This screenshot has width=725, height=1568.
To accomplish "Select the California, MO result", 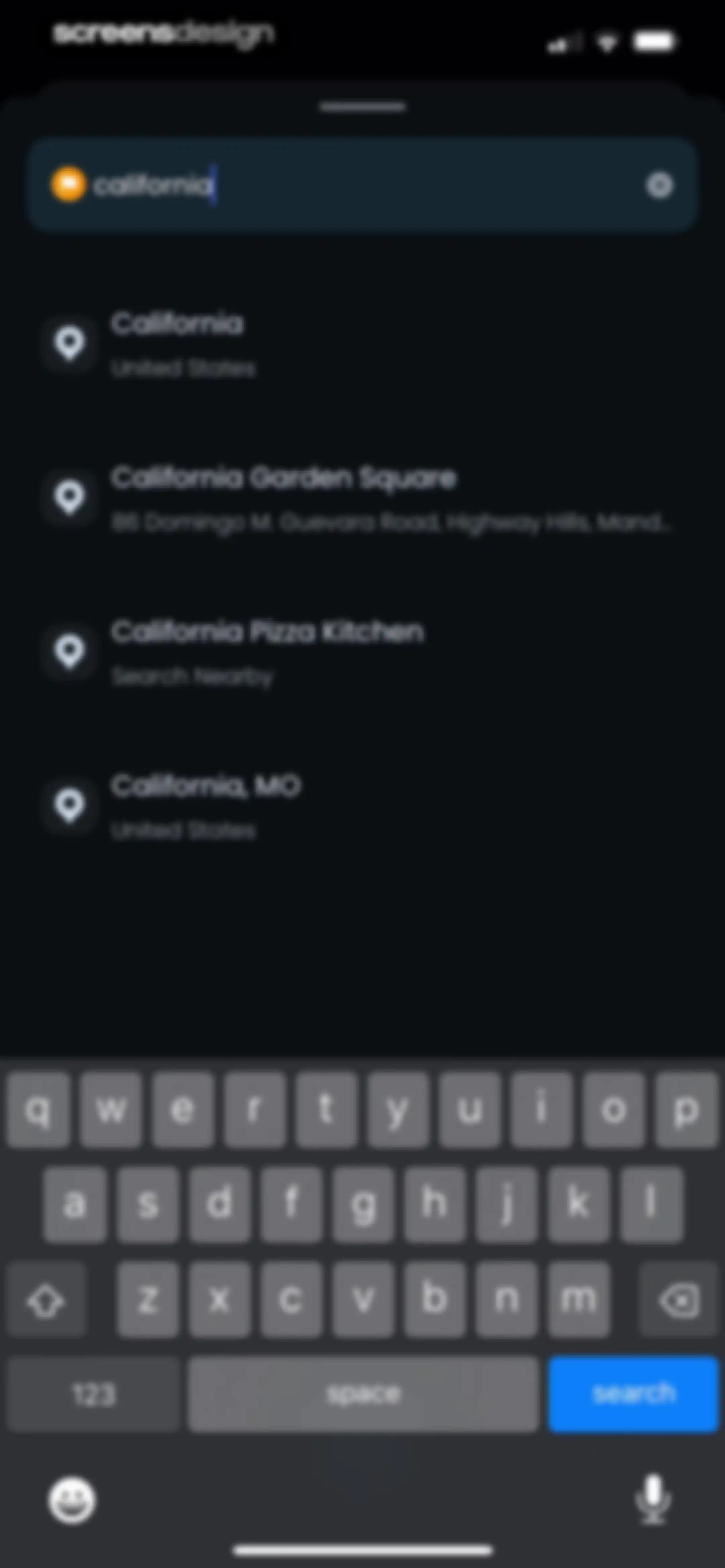I will (362, 806).
